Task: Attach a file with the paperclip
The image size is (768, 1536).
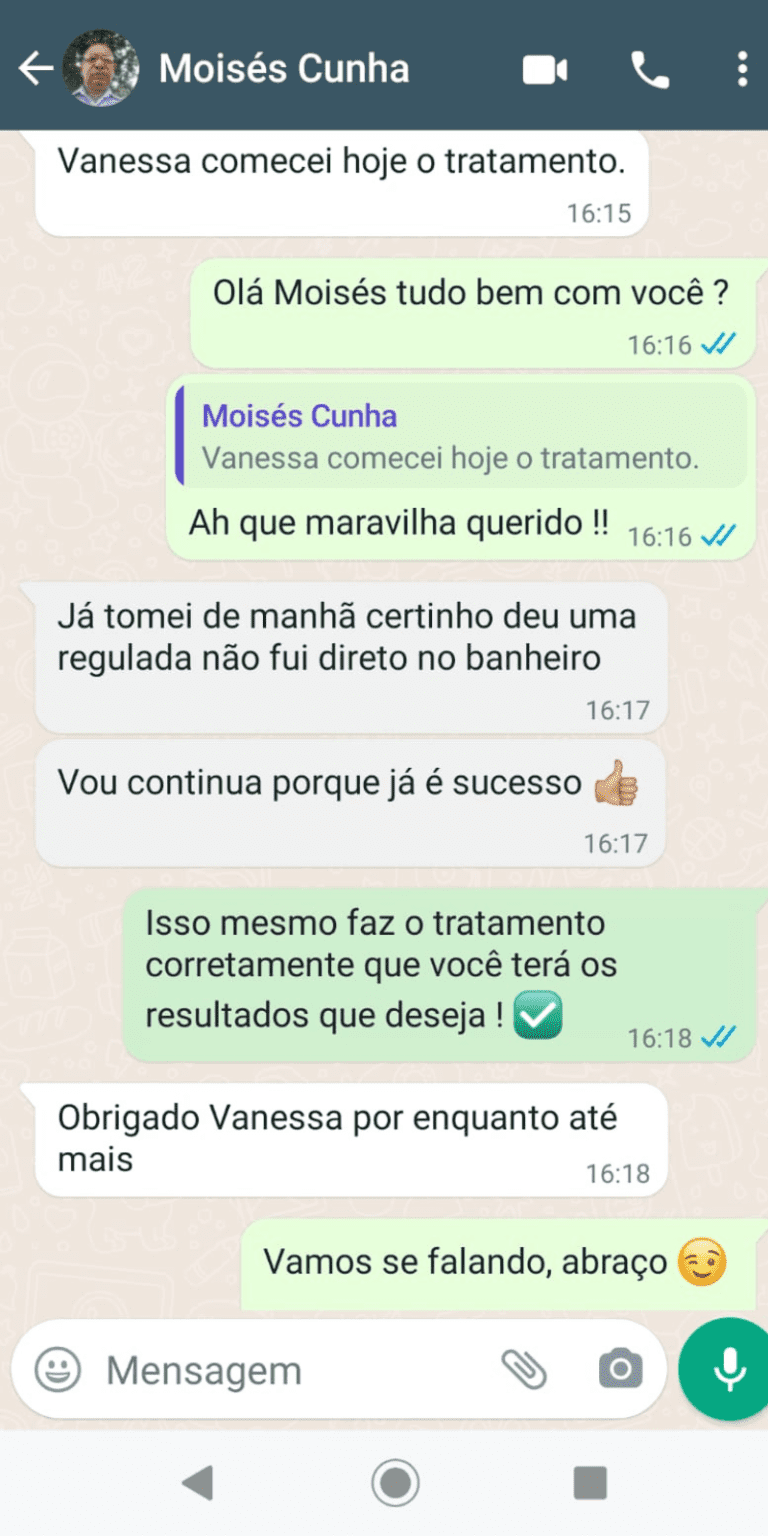Action: [x=524, y=1369]
